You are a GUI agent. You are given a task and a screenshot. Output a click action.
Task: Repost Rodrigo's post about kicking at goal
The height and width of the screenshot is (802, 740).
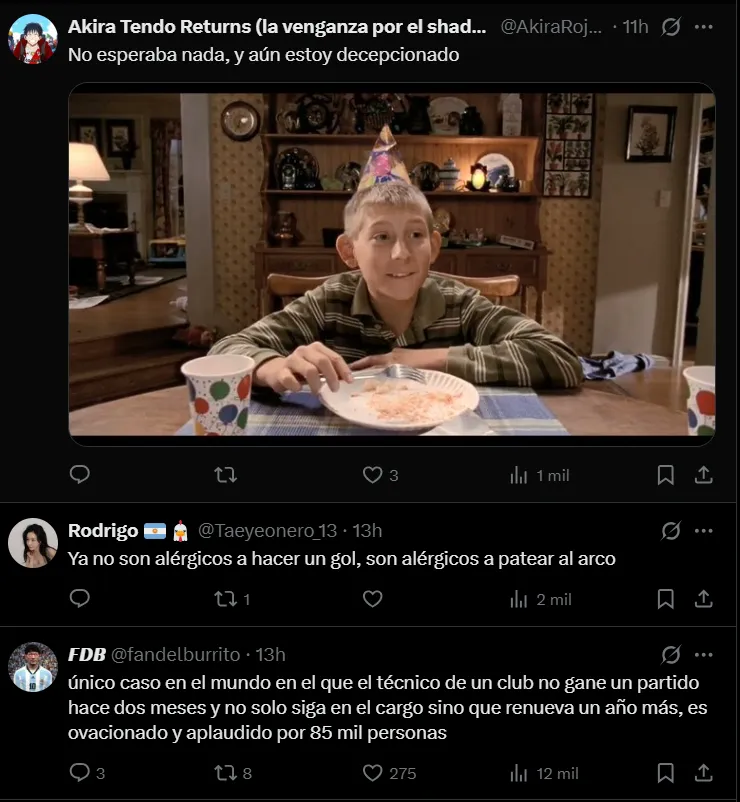tap(226, 599)
